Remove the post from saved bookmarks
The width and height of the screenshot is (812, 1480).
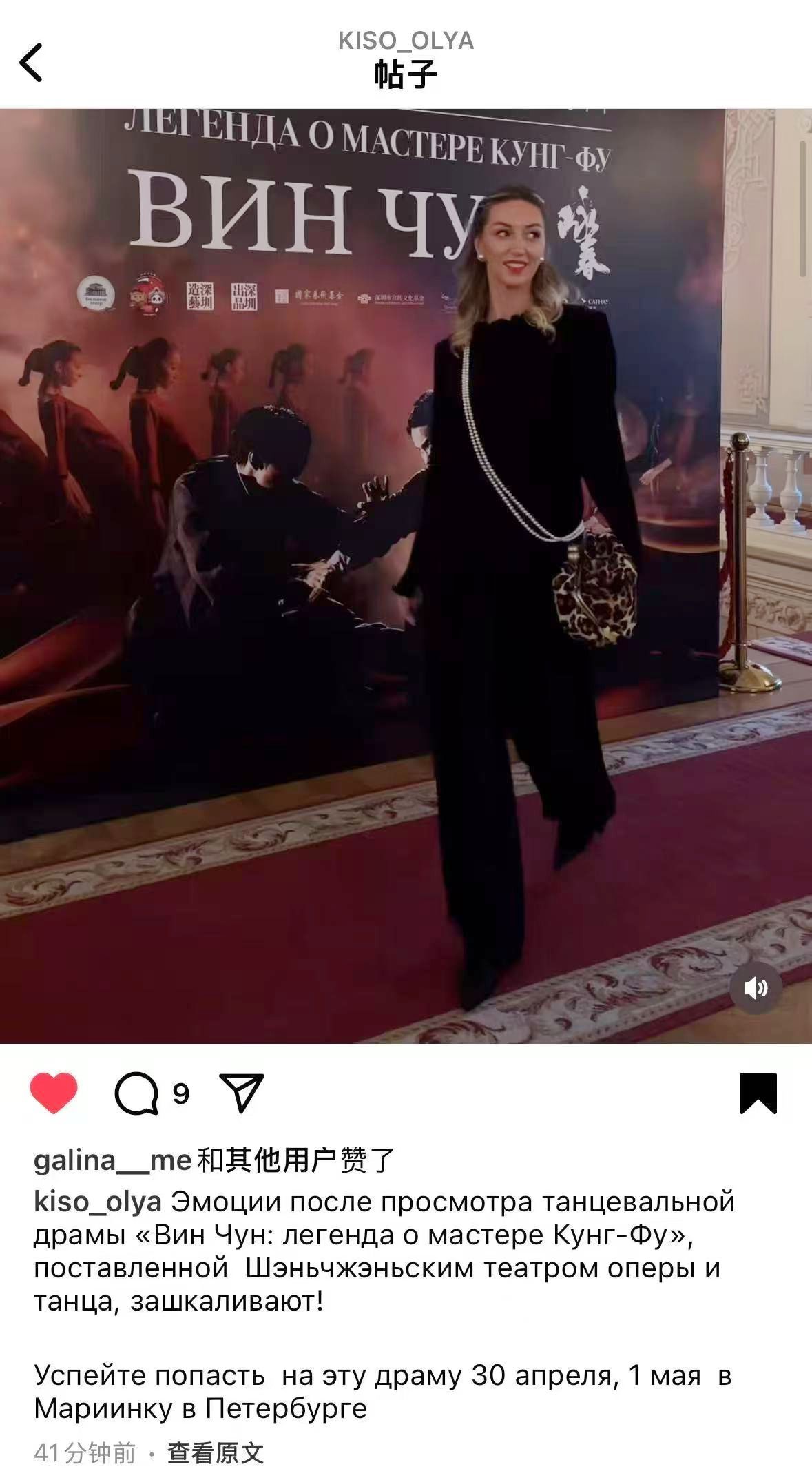[x=758, y=1093]
